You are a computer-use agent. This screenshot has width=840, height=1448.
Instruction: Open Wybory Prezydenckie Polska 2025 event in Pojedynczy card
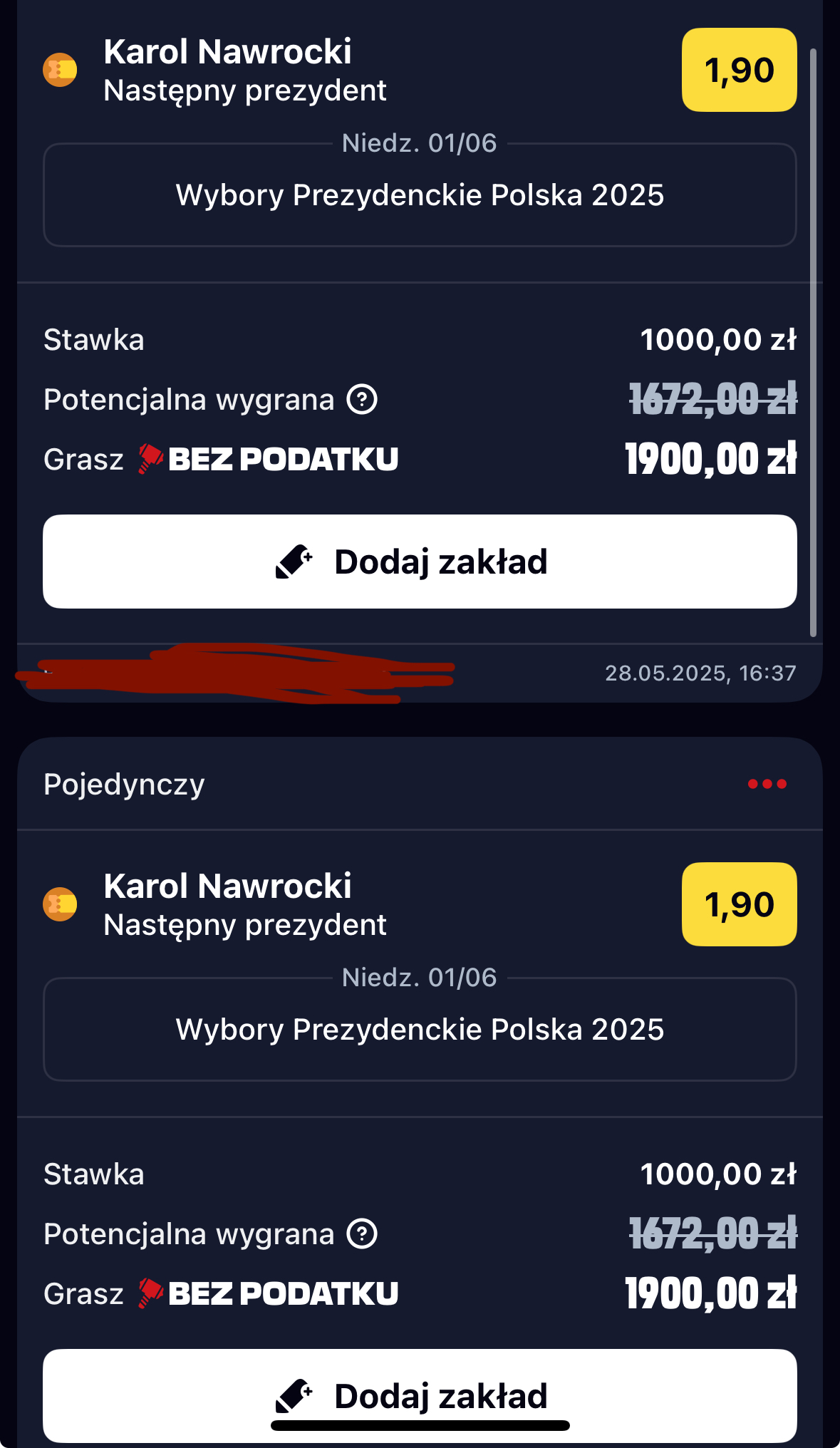pos(419,1029)
